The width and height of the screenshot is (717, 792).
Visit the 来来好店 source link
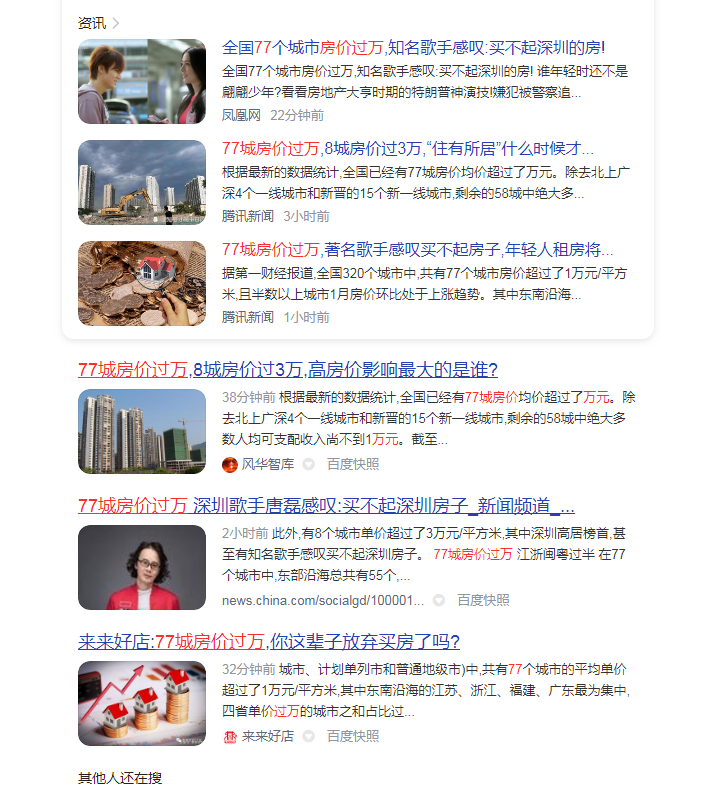pos(267,736)
